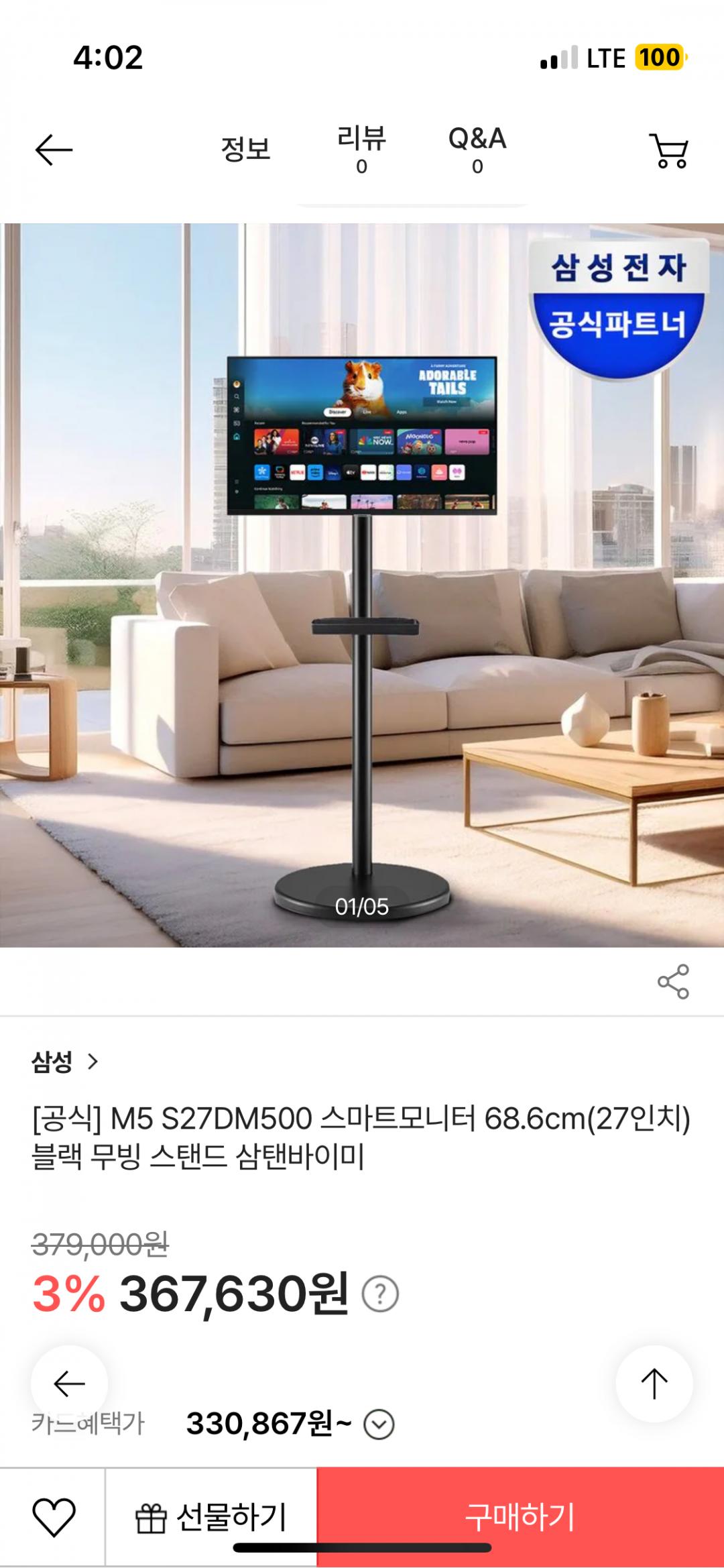This screenshot has height=1568, width=724.
Task: Expand the 카드혜택가 dropdown
Action: (x=379, y=1424)
